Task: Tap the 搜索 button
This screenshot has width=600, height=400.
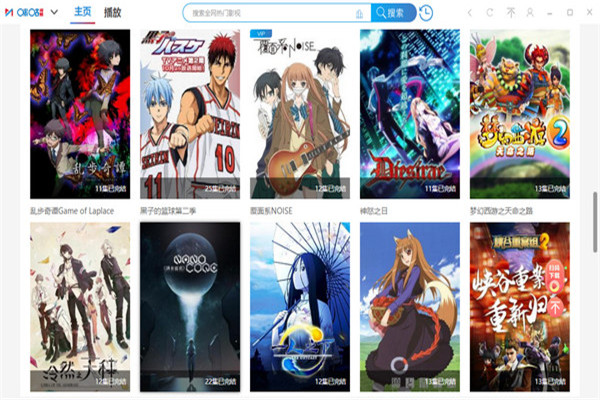Action: [x=394, y=13]
